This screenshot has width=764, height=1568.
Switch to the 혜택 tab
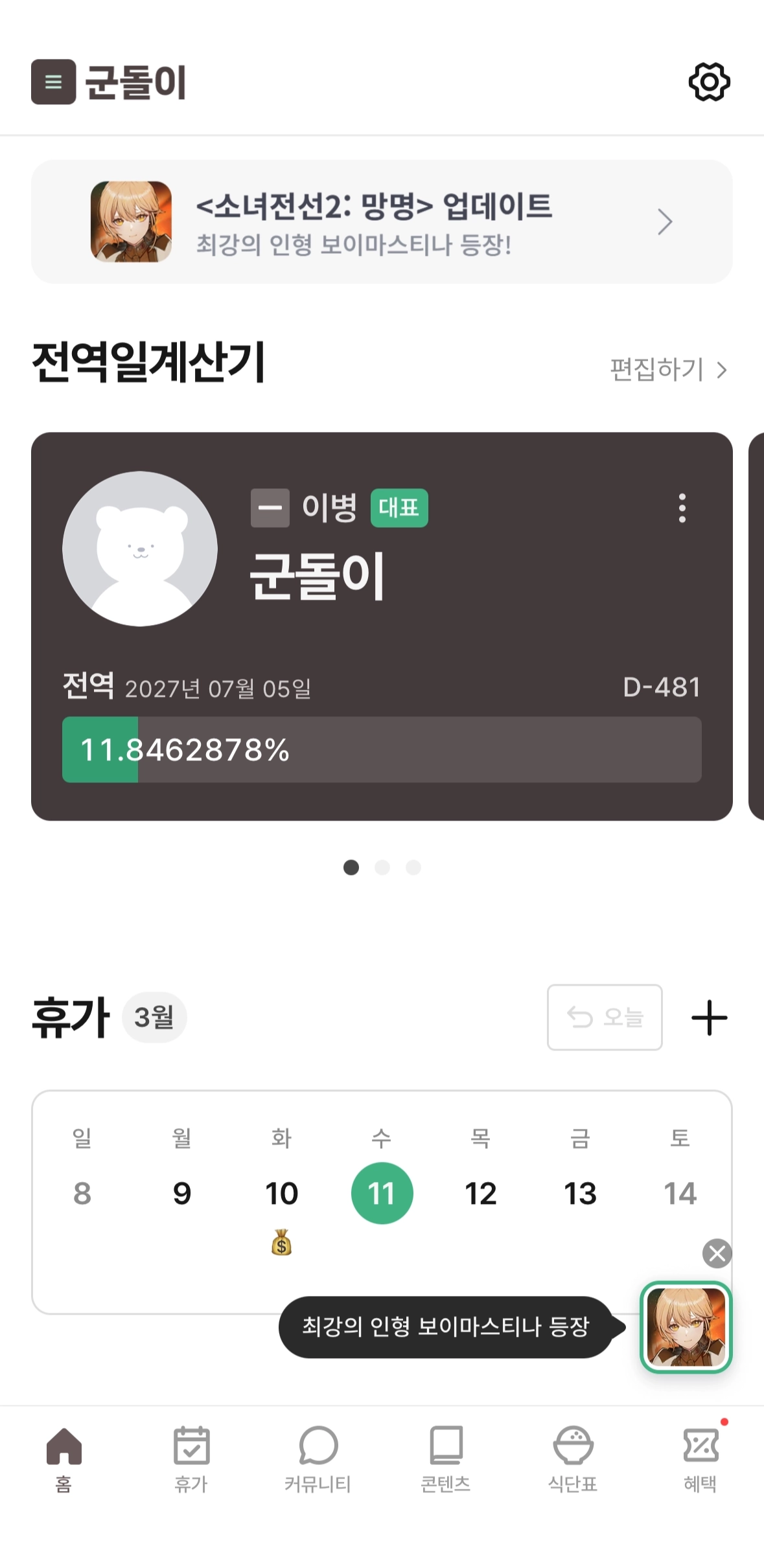pyautogui.click(x=700, y=1457)
